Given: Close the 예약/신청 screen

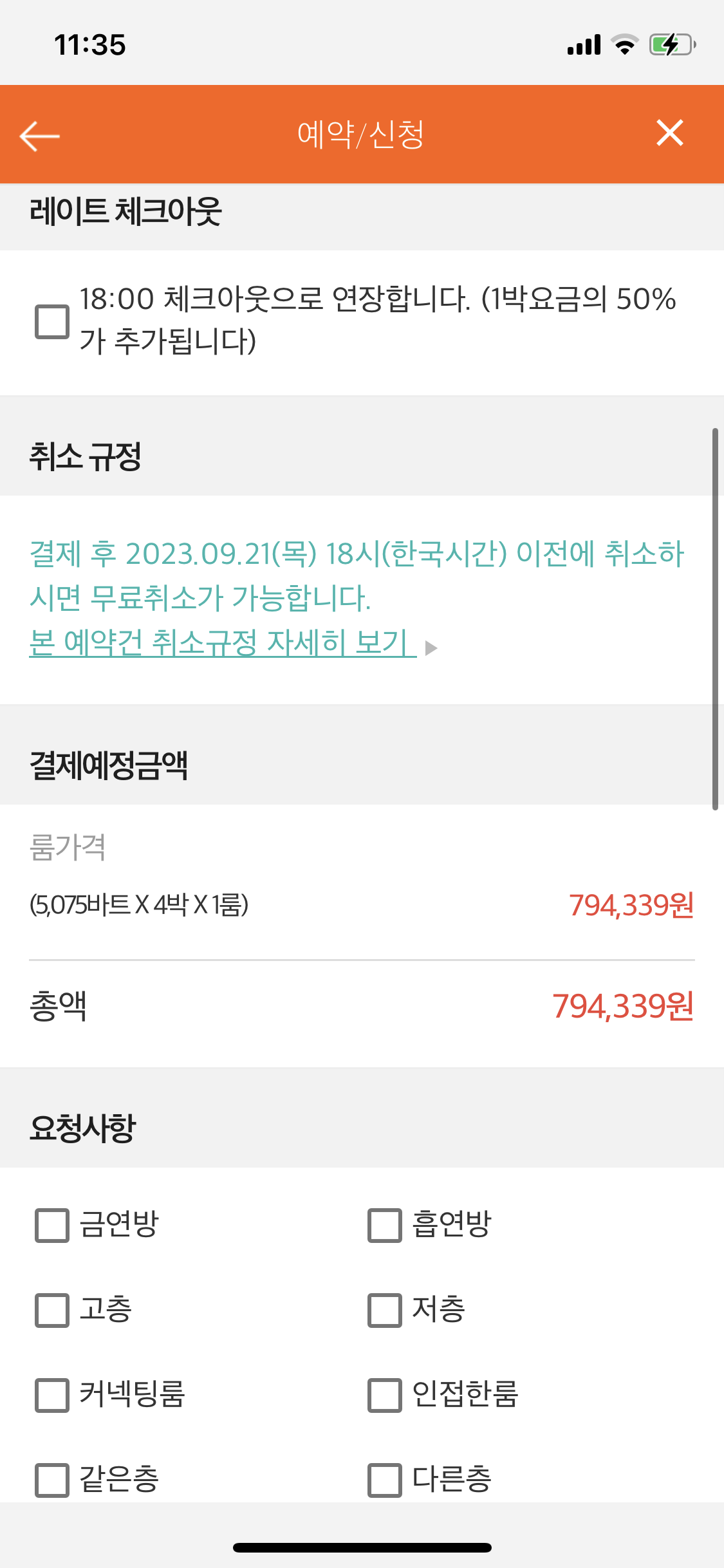Looking at the screenshot, I should 669,133.
